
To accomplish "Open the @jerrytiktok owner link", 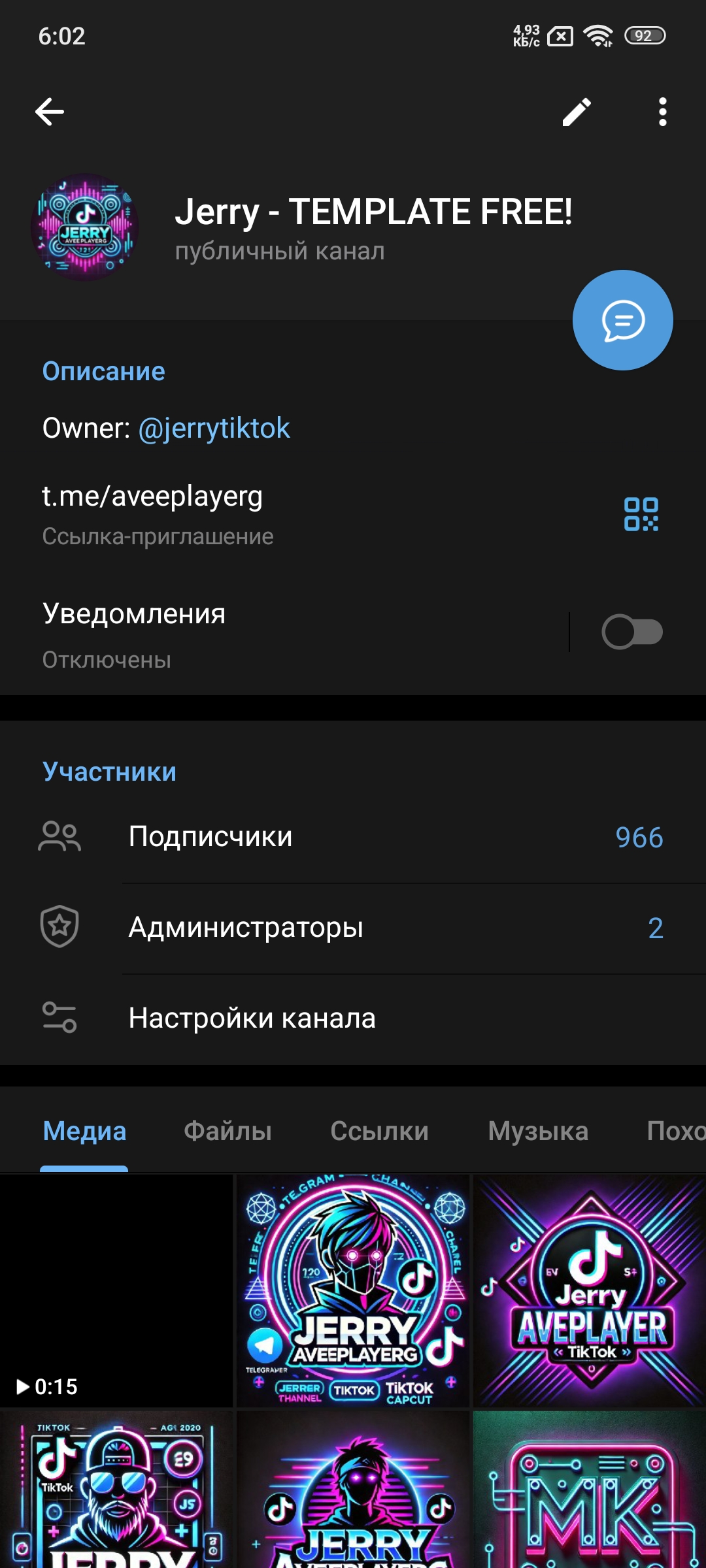I will (214, 429).
